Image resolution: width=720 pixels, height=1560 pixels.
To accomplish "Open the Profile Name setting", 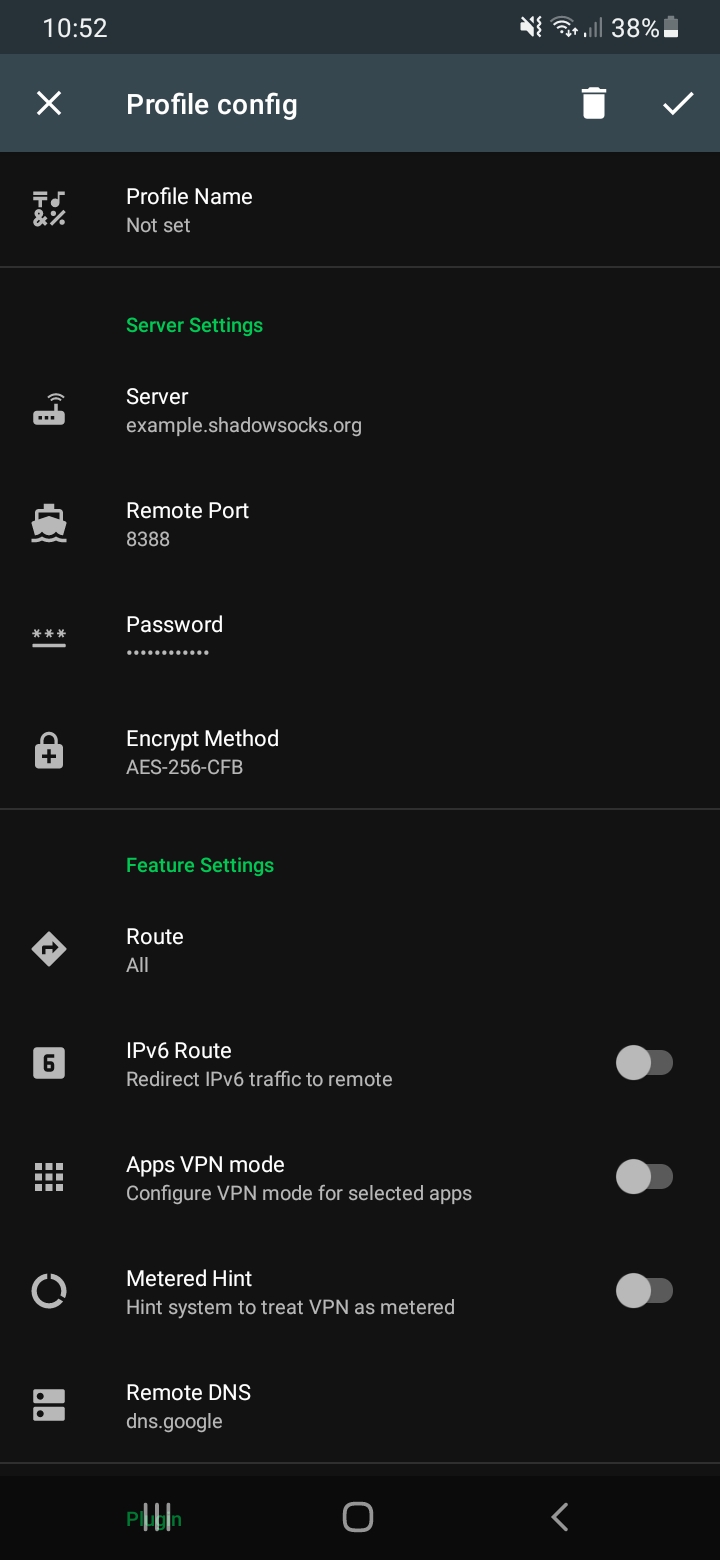I will click(360, 210).
